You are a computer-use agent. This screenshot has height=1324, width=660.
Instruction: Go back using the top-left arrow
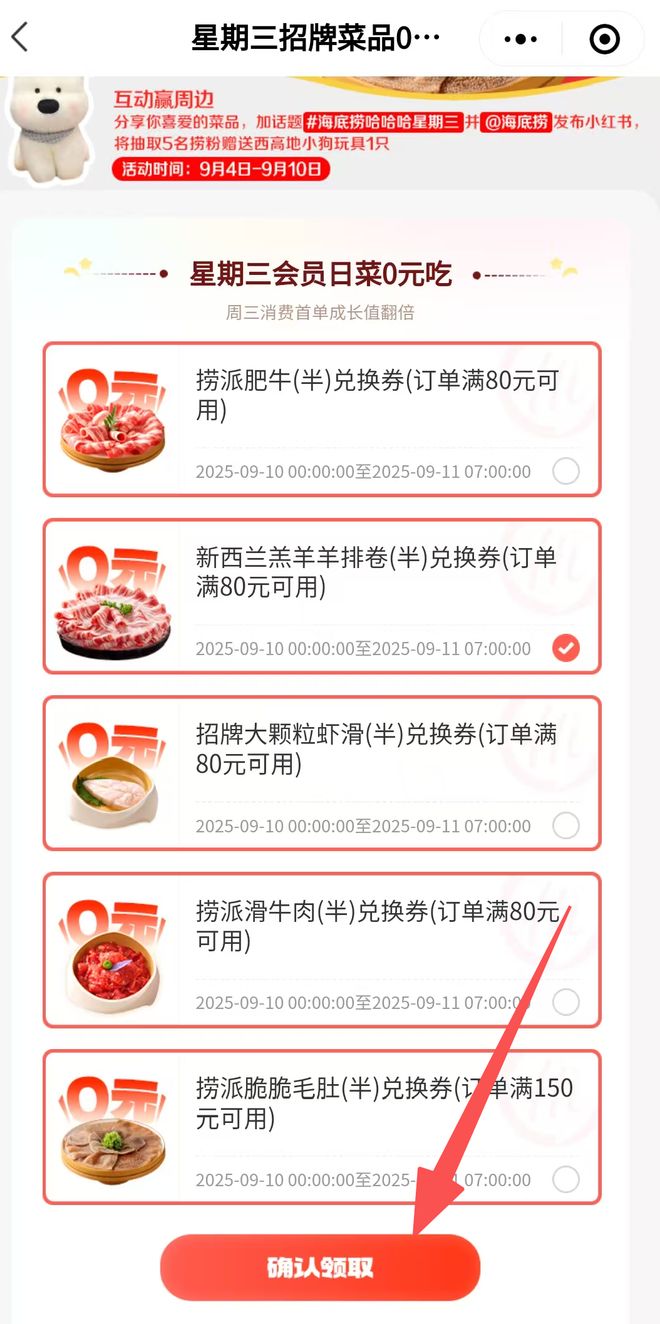[20, 38]
